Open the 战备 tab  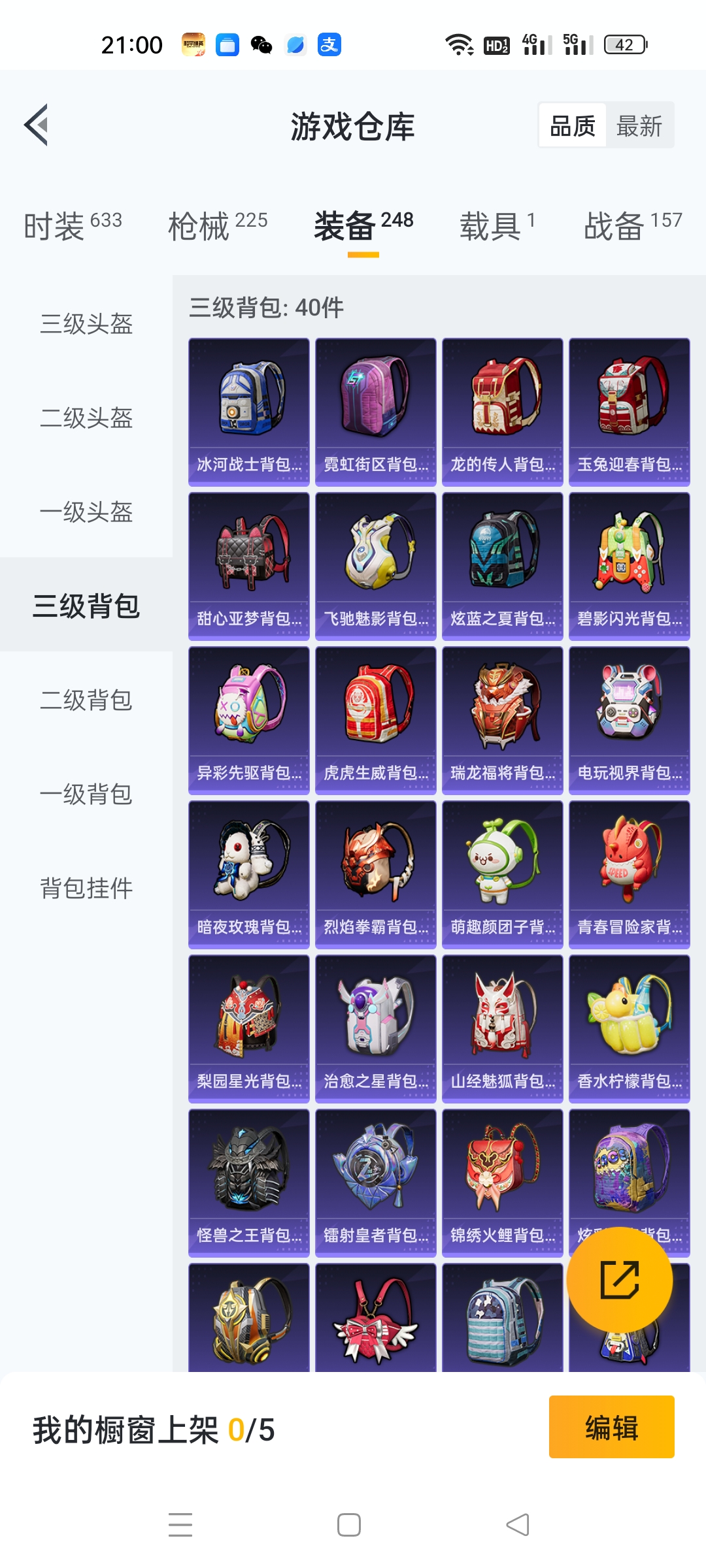[633, 225]
